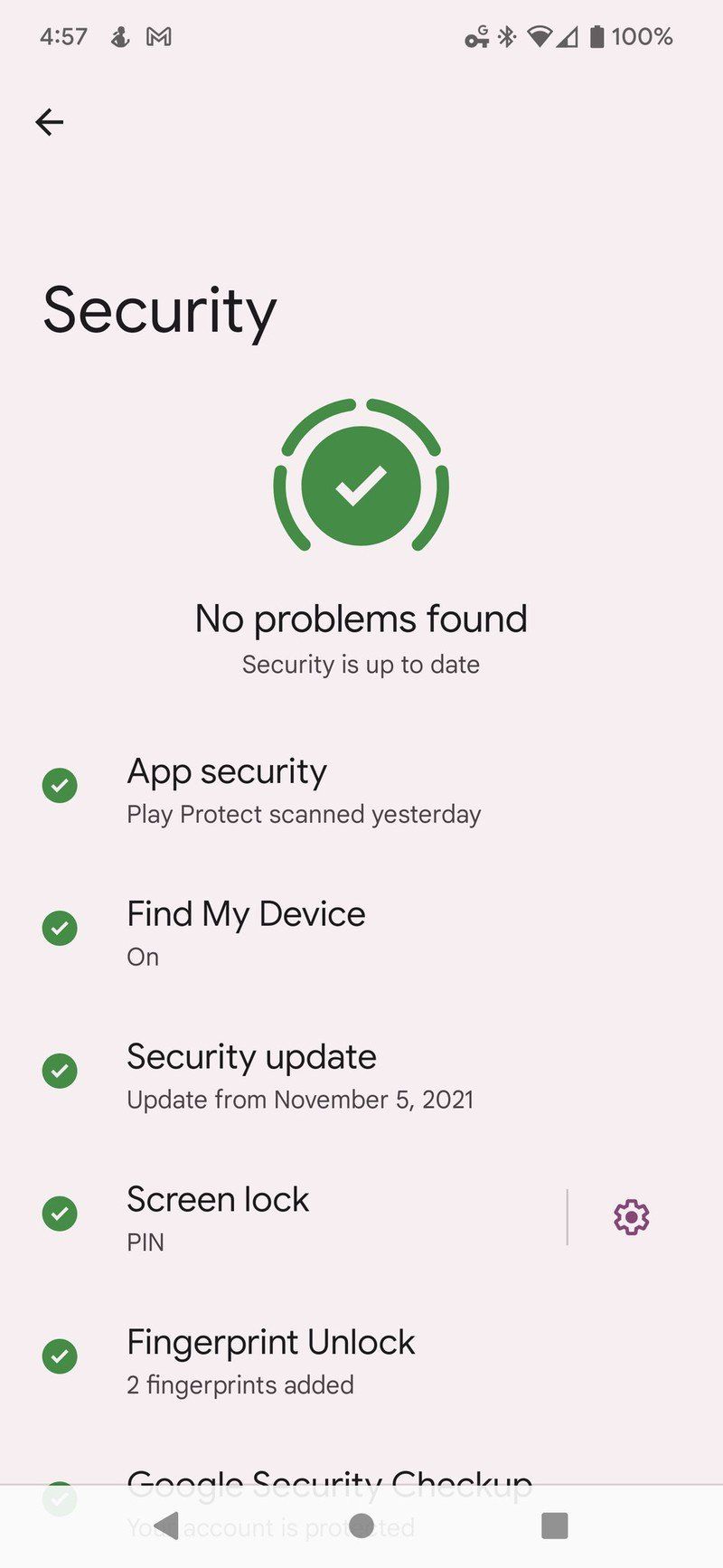Navigate back using the top-left arrow

[49, 122]
